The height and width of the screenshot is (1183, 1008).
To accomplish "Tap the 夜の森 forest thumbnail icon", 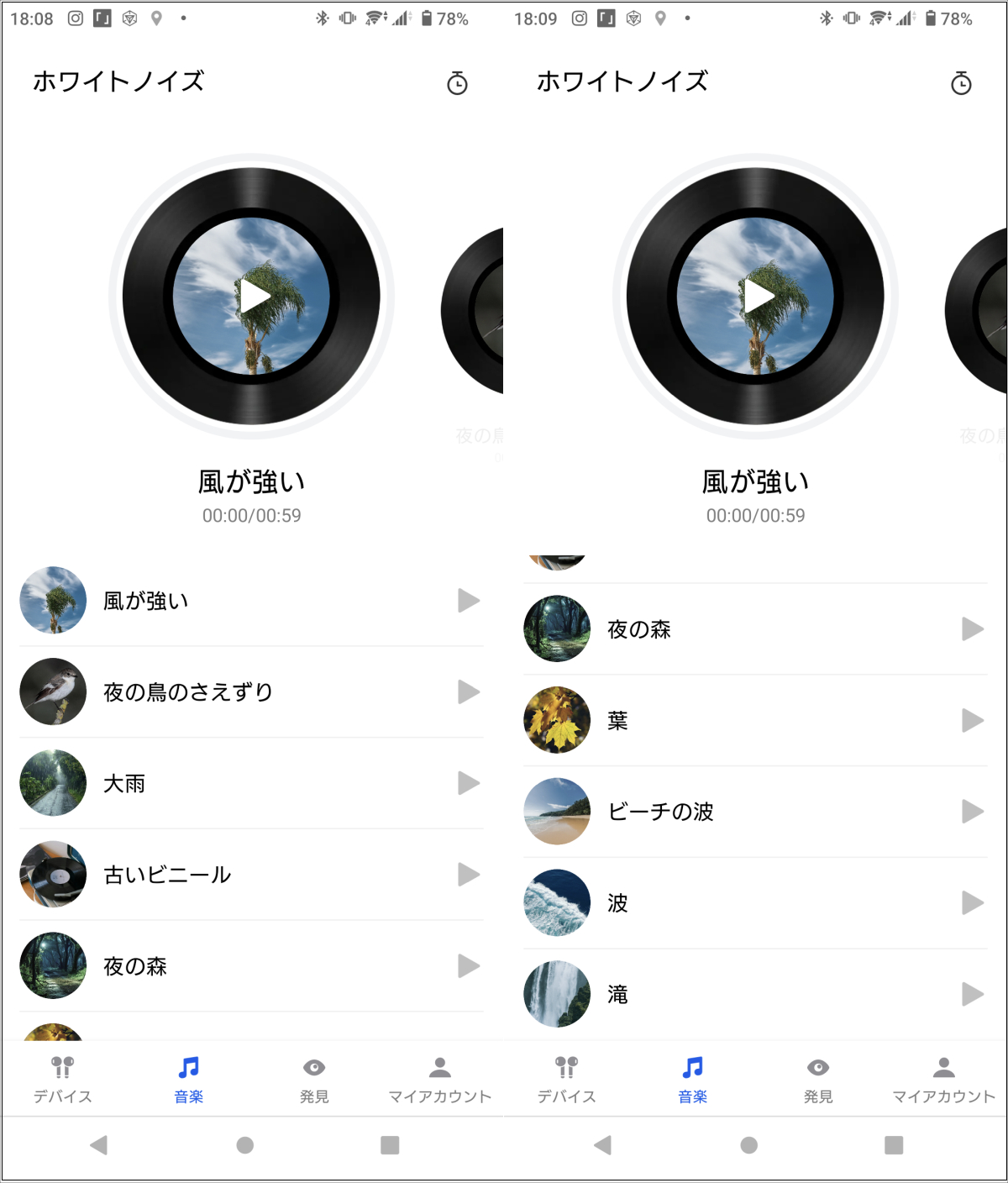I will tap(557, 628).
